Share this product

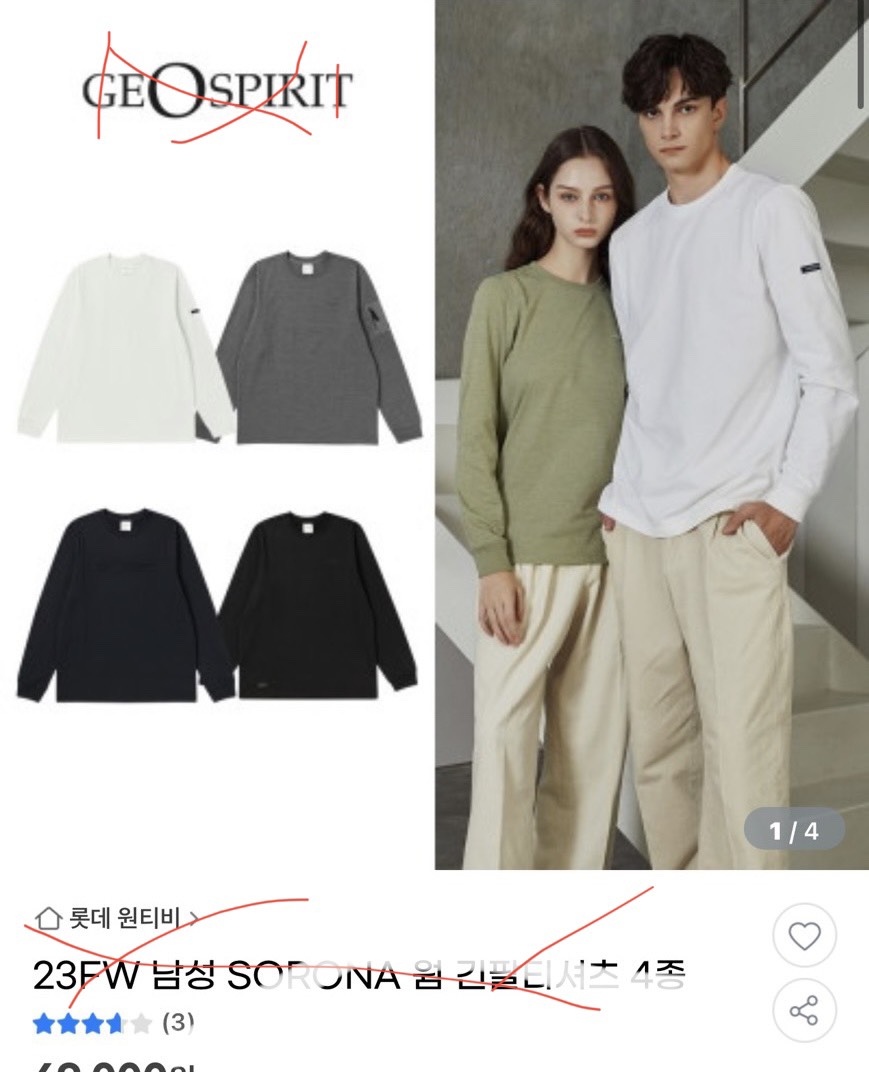[x=804, y=1010]
